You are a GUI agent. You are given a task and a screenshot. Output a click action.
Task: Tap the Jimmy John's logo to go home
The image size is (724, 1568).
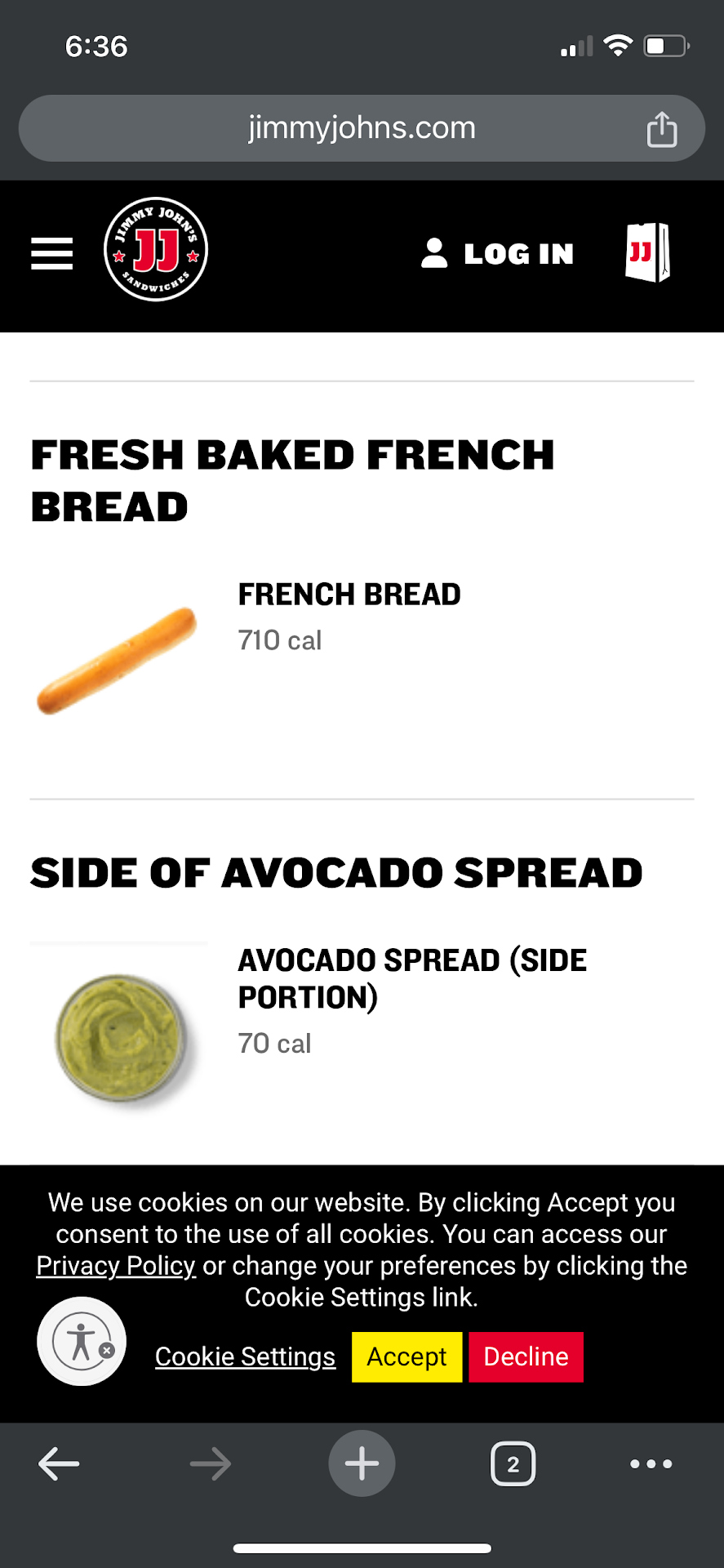coord(156,250)
